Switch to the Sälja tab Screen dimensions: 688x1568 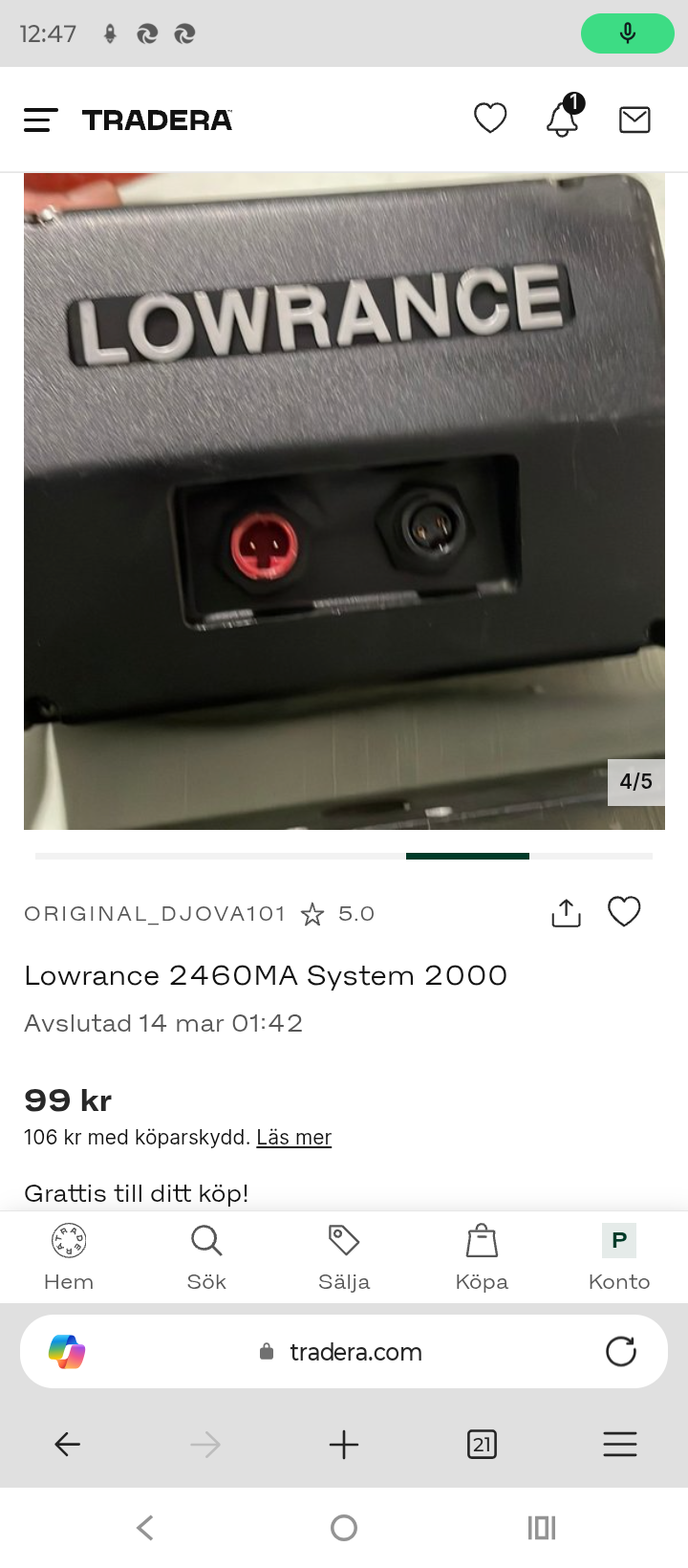344,1257
